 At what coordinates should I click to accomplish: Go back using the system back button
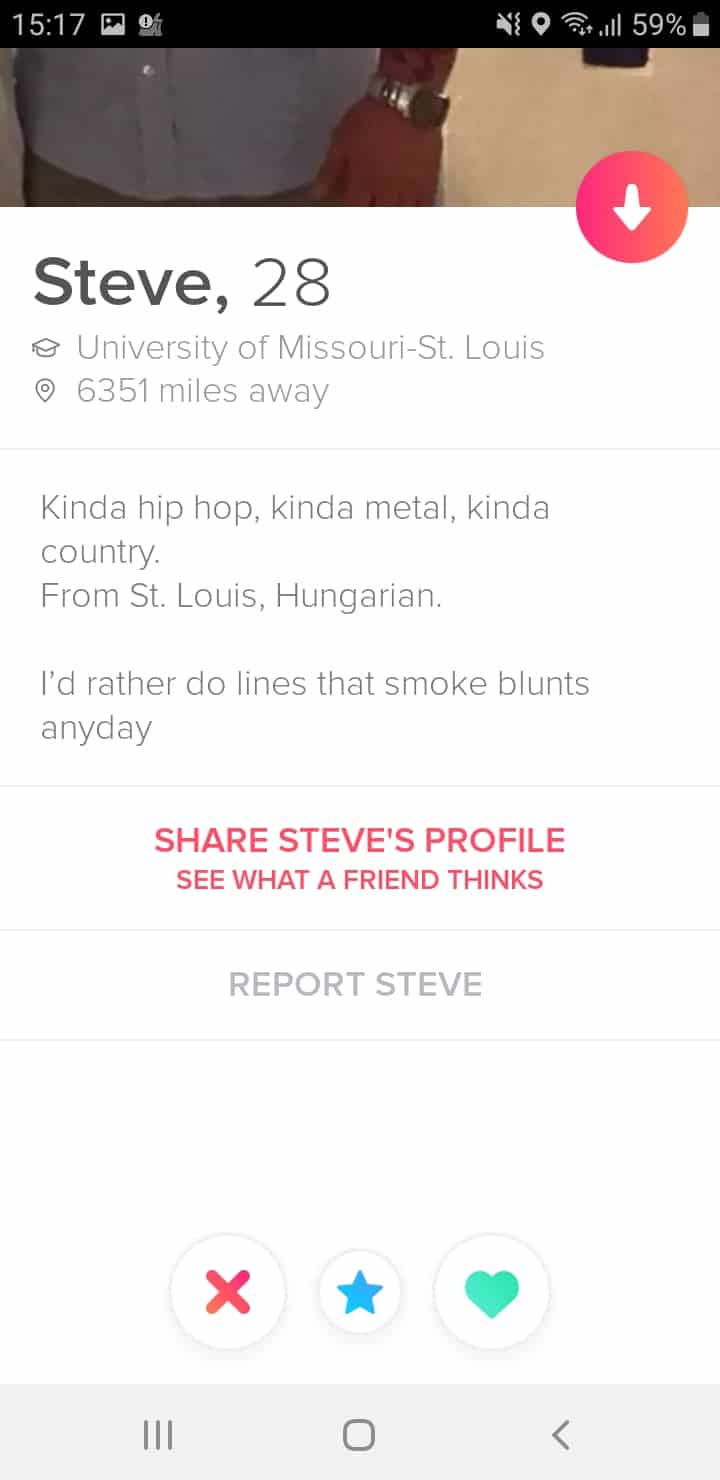[561, 1434]
